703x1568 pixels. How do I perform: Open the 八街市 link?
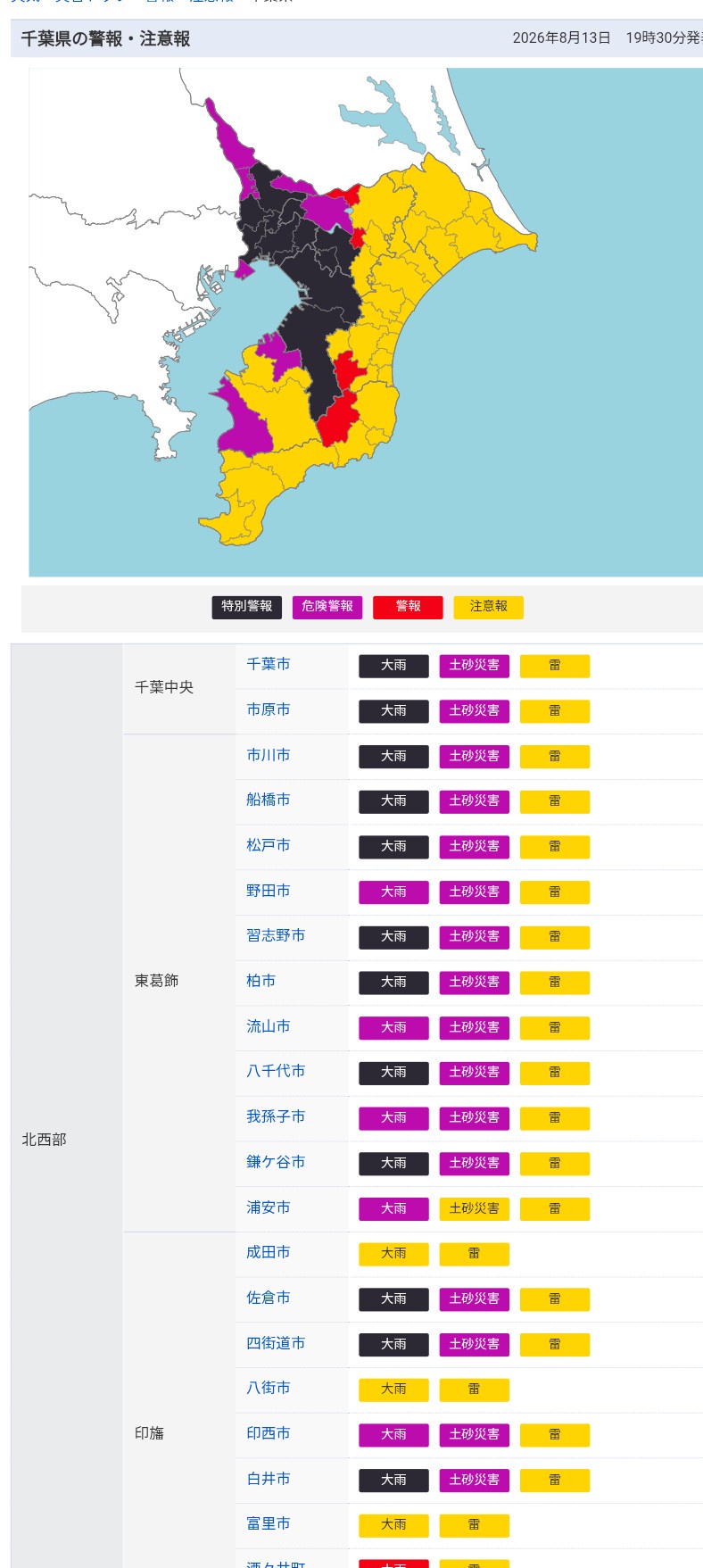[269, 1388]
